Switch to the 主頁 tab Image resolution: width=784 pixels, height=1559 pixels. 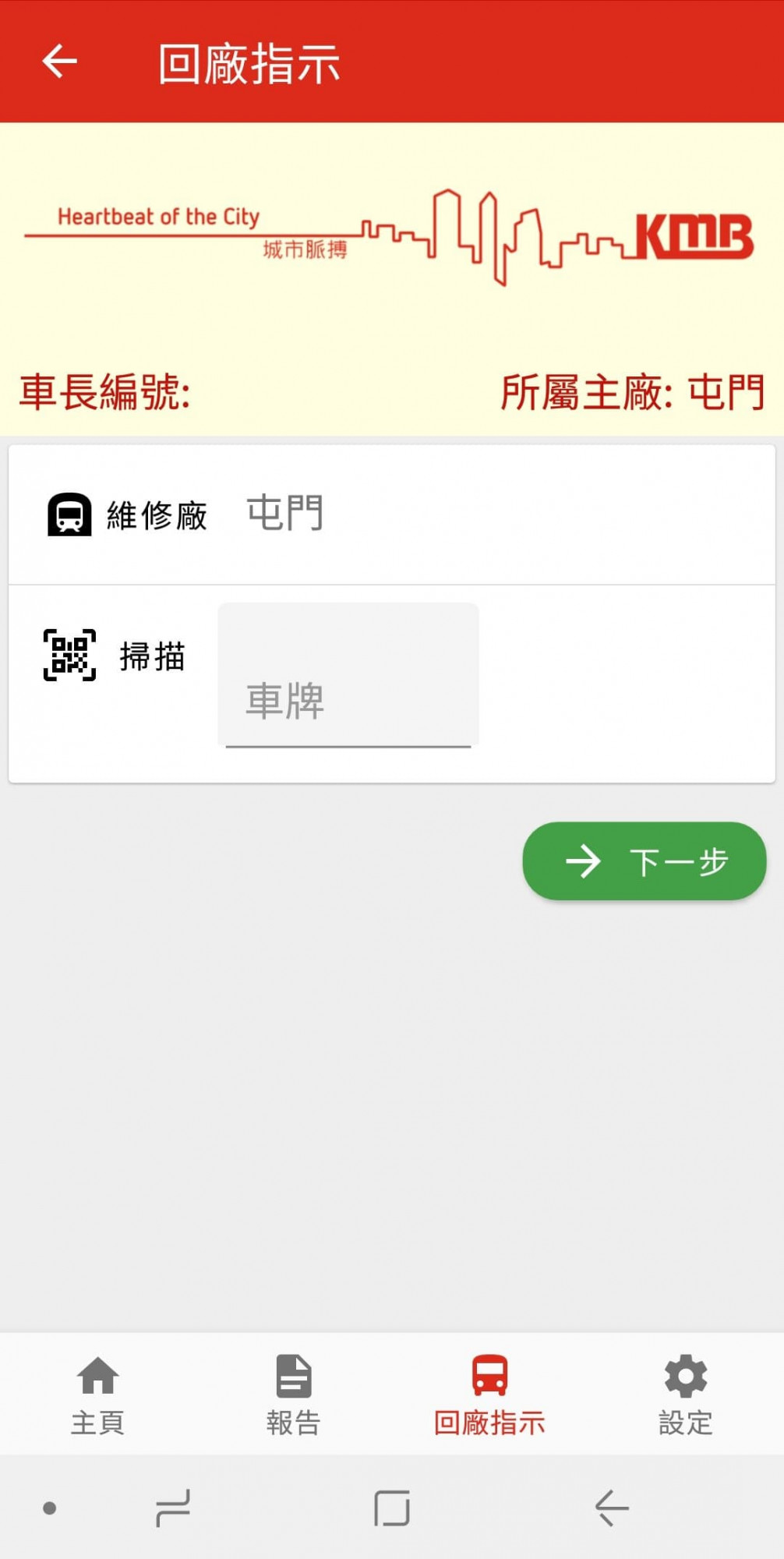point(98,1395)
